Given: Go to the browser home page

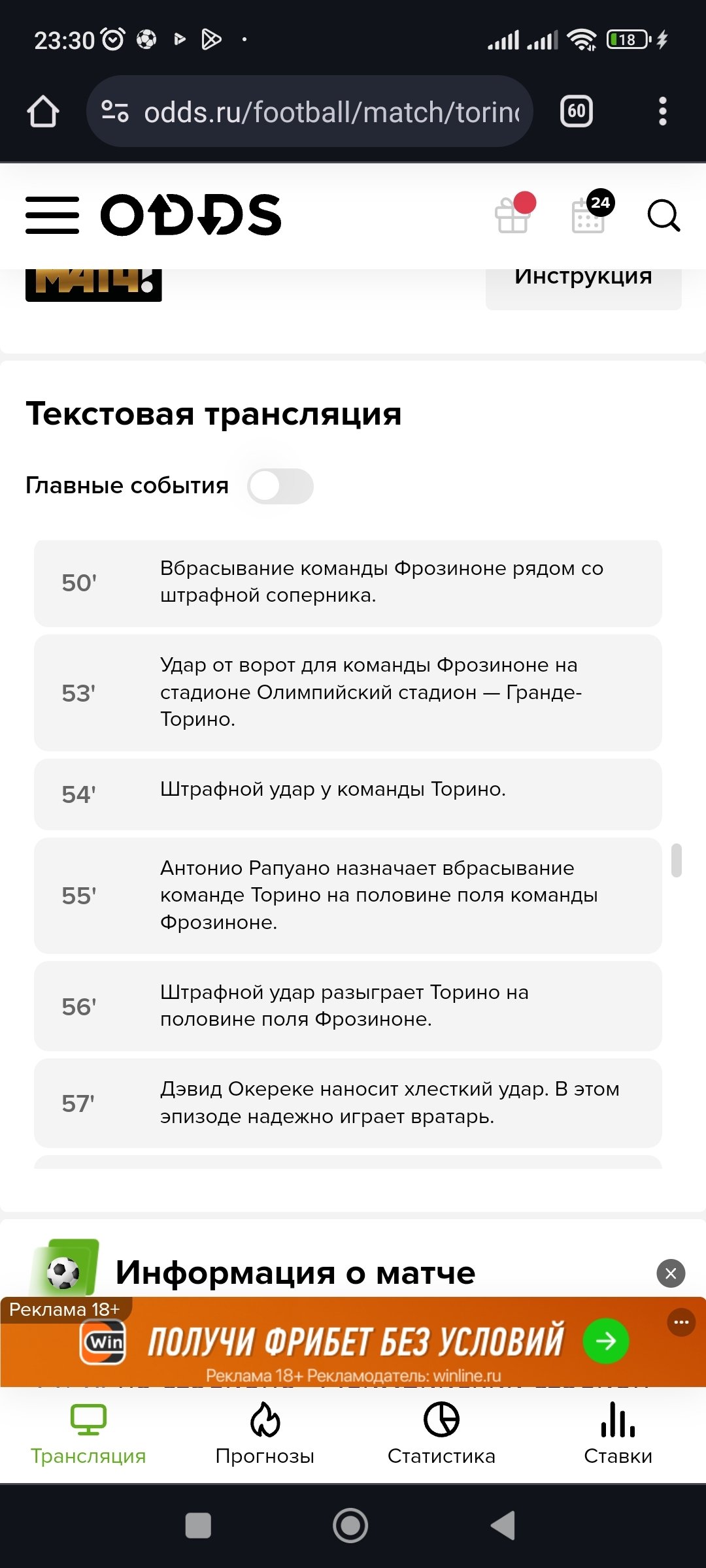Looking at the screenshot, I should tap(43, 112).
